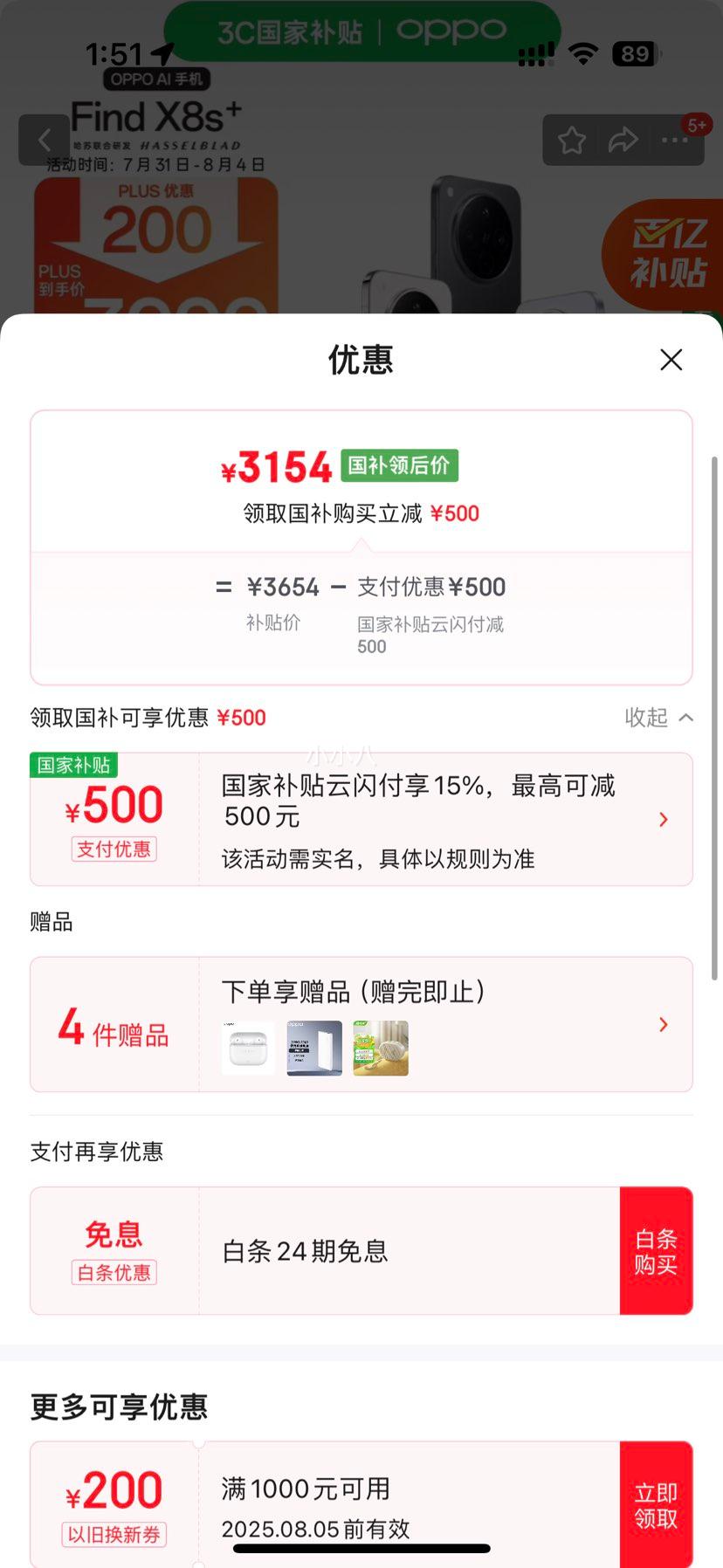723x1568 pixels.
Task: Tap 白条购买 to buy with Baitiao
Action: coord(656,1250)
